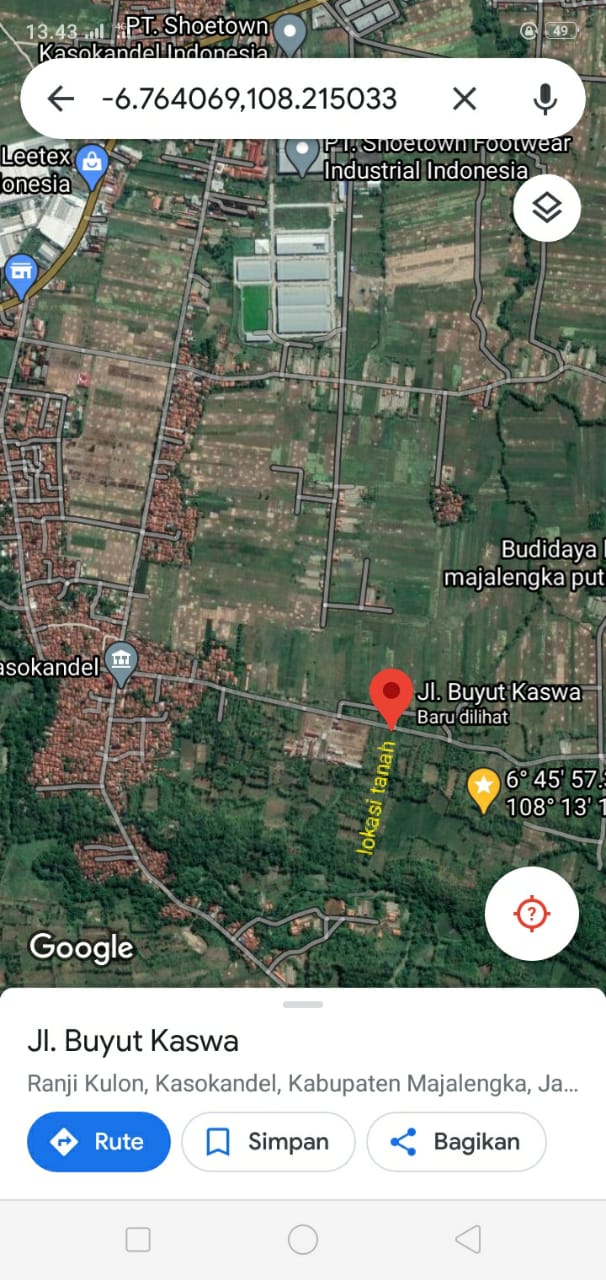Save this place with Simpan
The width and height of the screenshot is (606, 1280).
click(x=268, y=1142)
